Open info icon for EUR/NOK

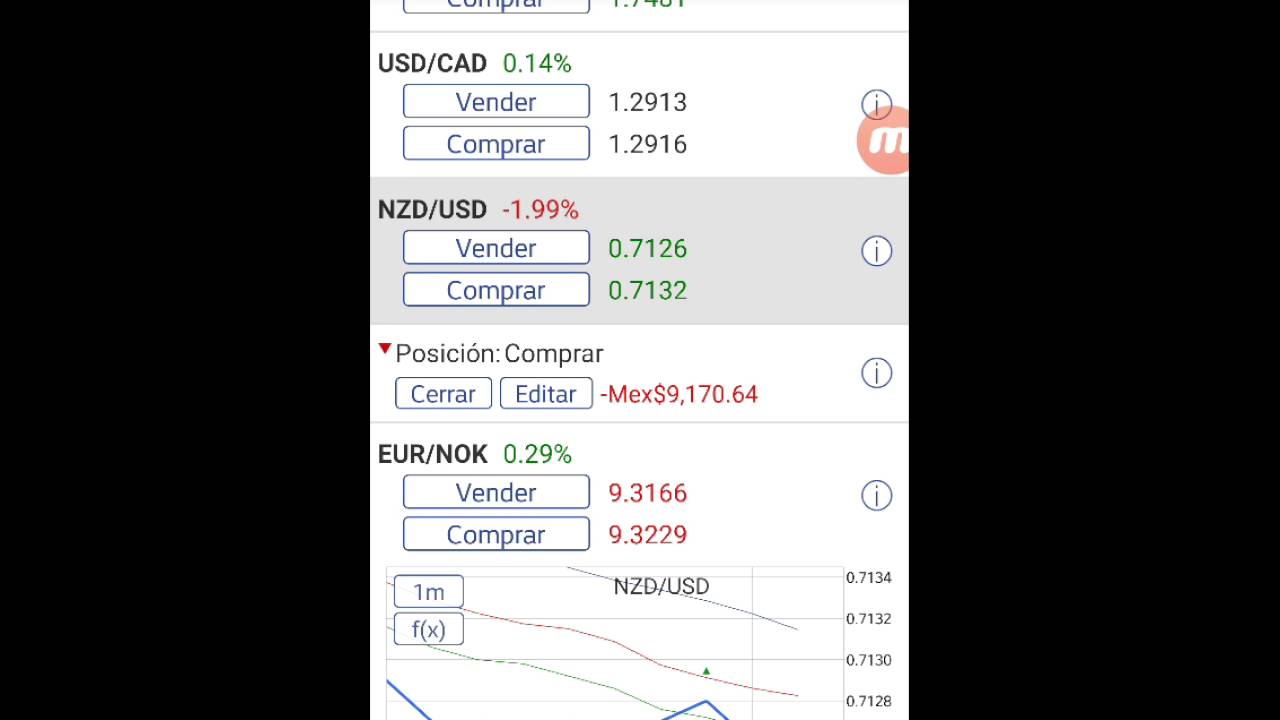pyautogui.click(x=876, y=496)
